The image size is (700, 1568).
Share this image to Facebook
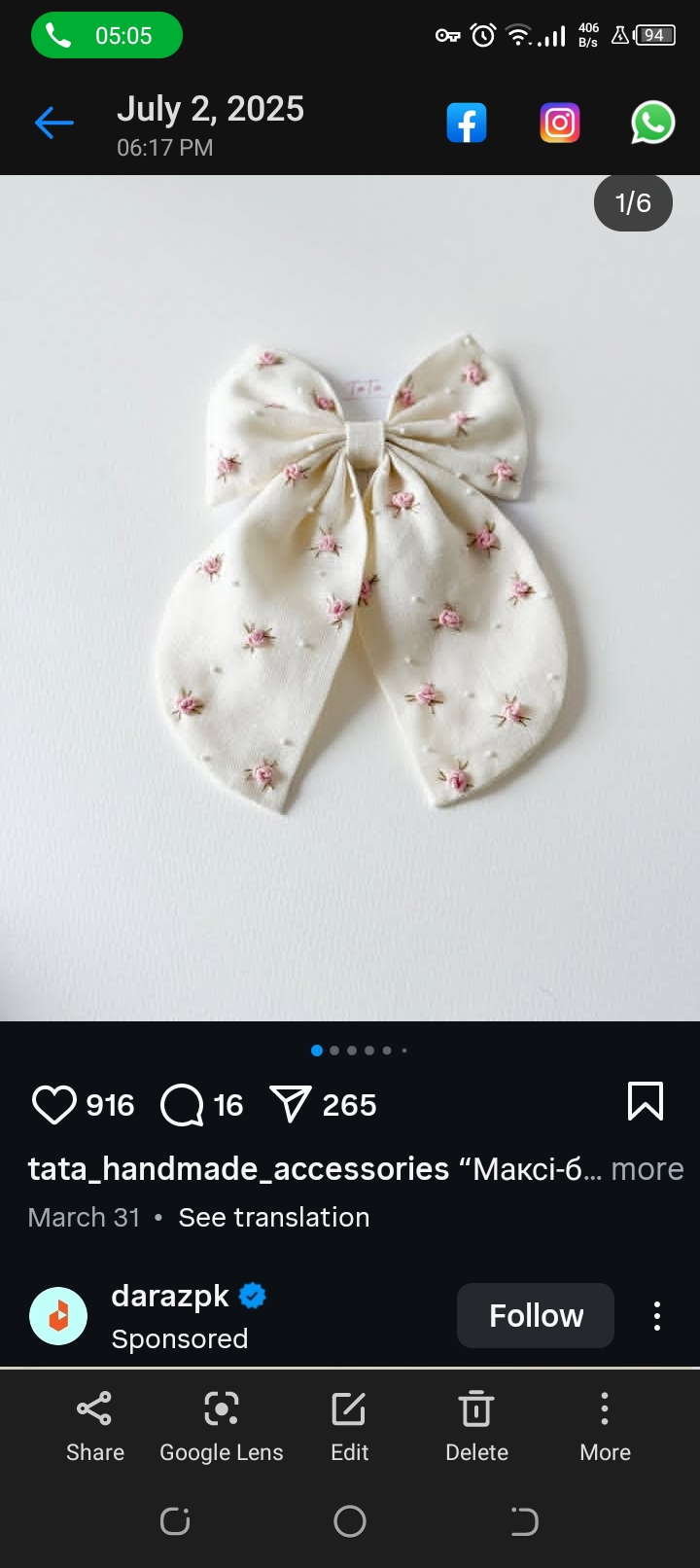[x=467, y=124]
